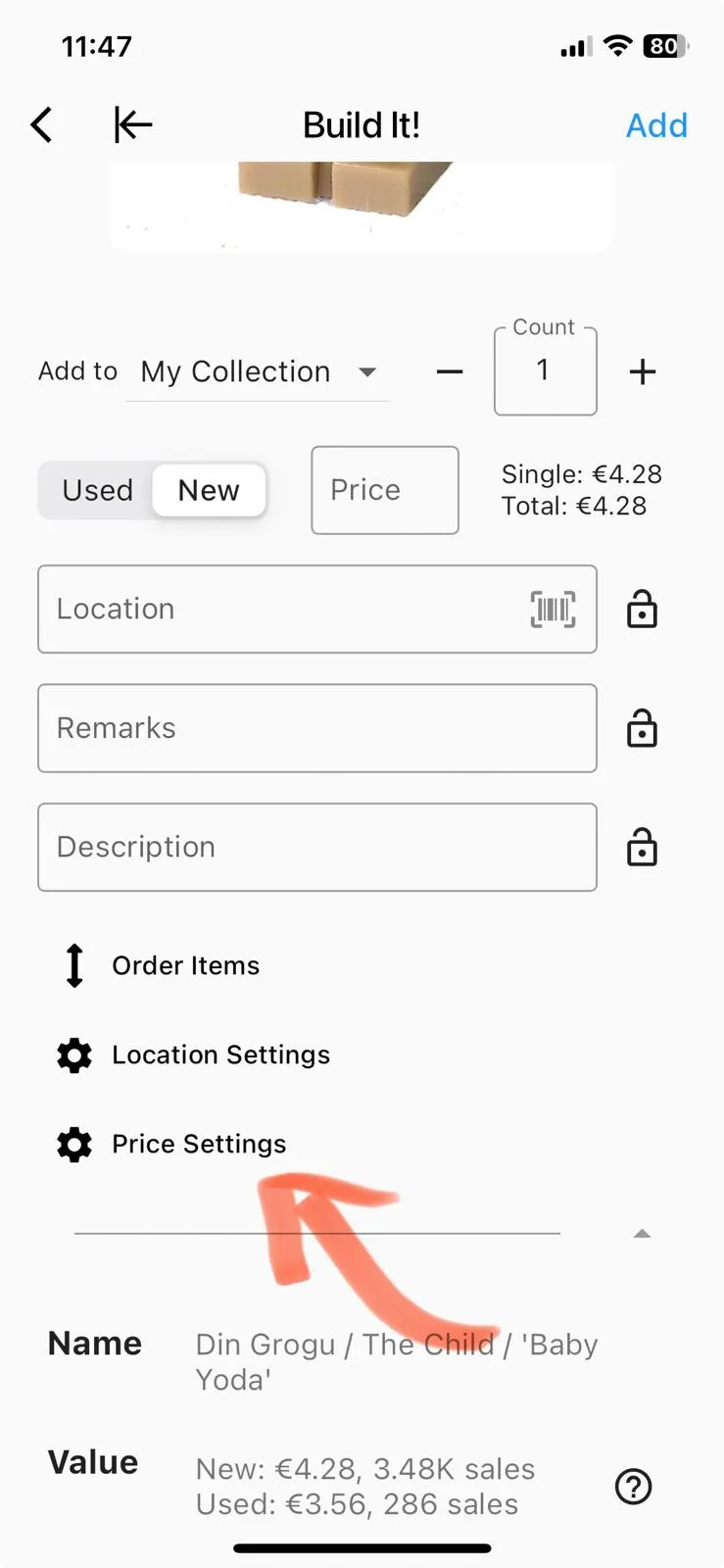
Task: Select the New condition
Action: (209, 490)
